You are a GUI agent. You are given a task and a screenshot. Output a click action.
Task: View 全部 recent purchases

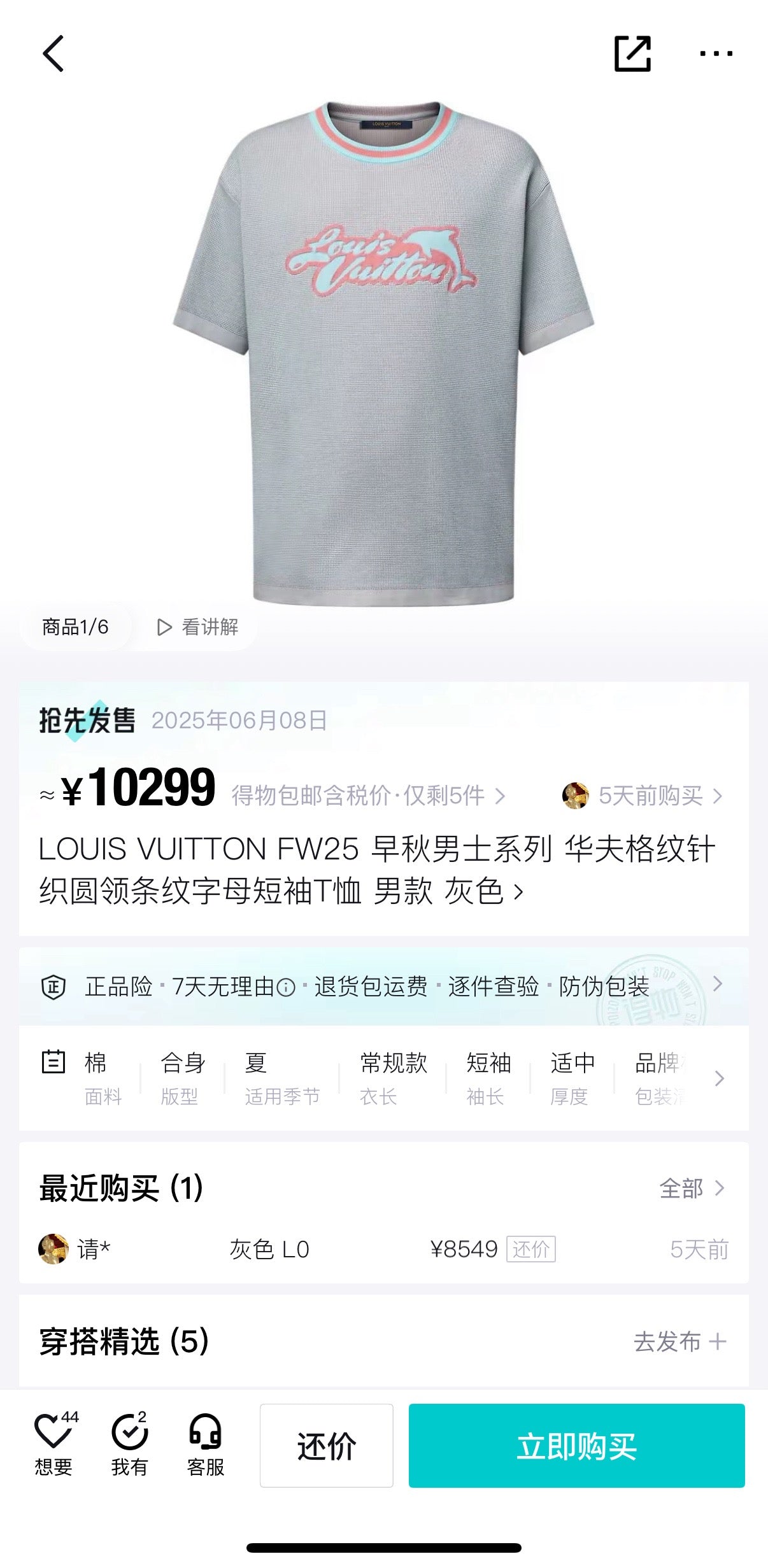[x=692, y=1189]
